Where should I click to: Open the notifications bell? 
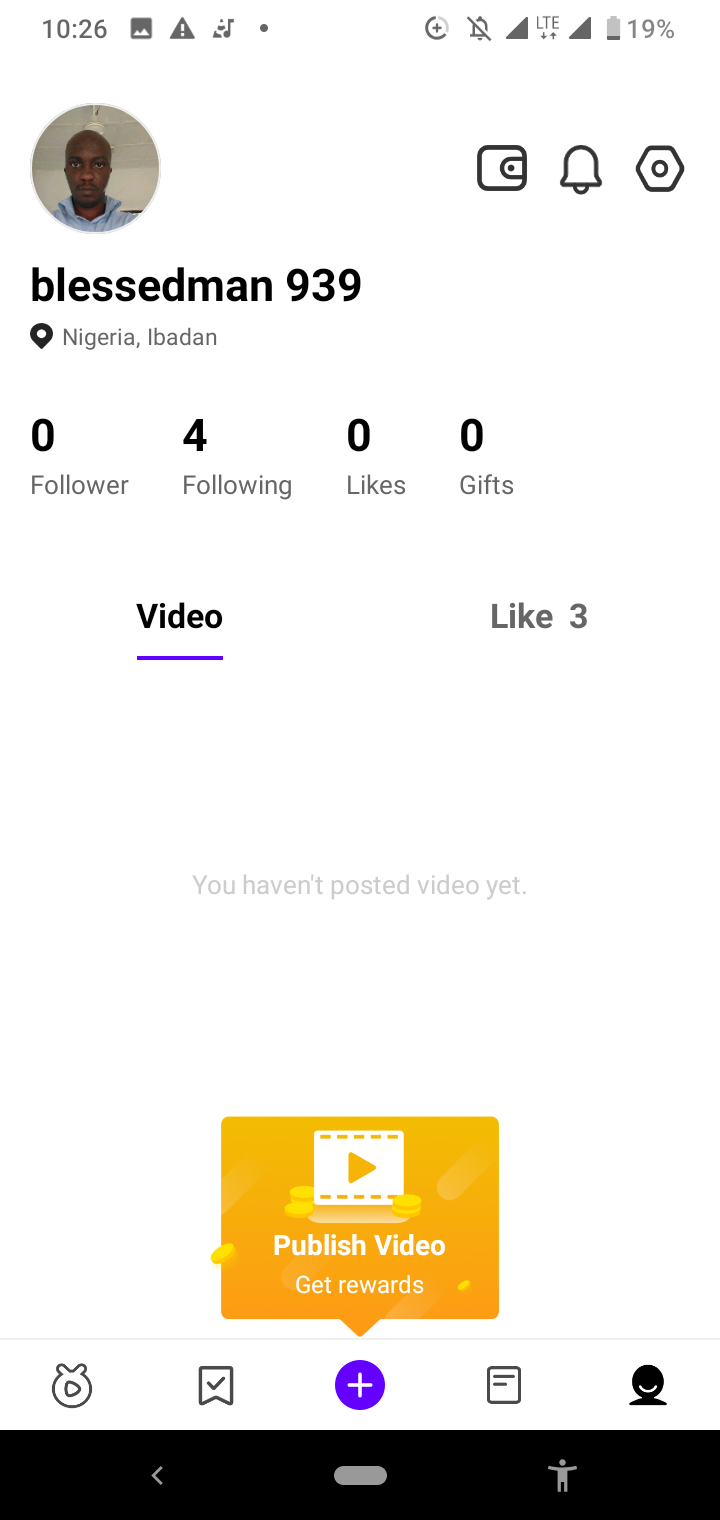(580, 168)
